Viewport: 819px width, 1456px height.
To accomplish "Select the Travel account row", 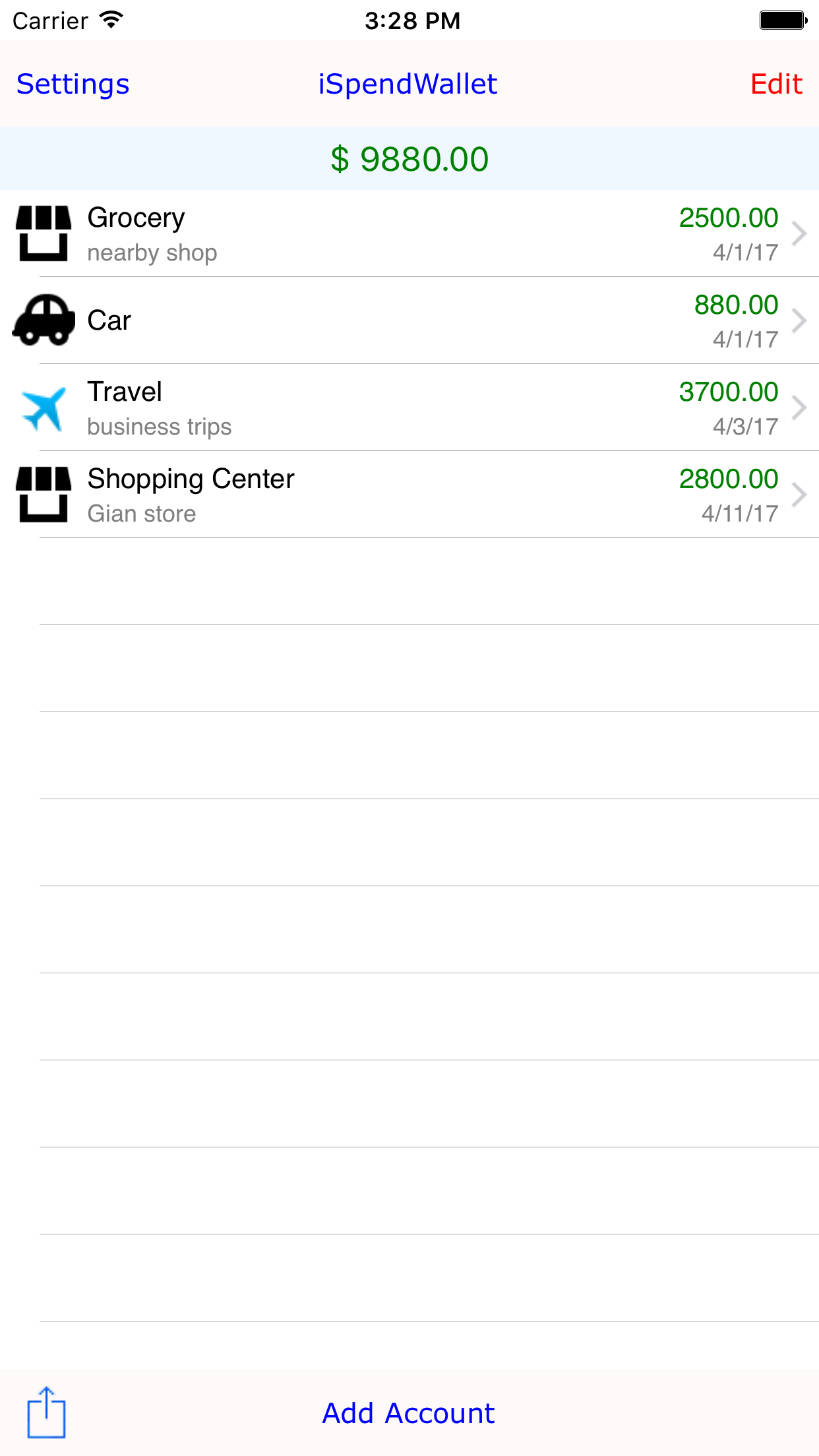I will pos(409,408).
